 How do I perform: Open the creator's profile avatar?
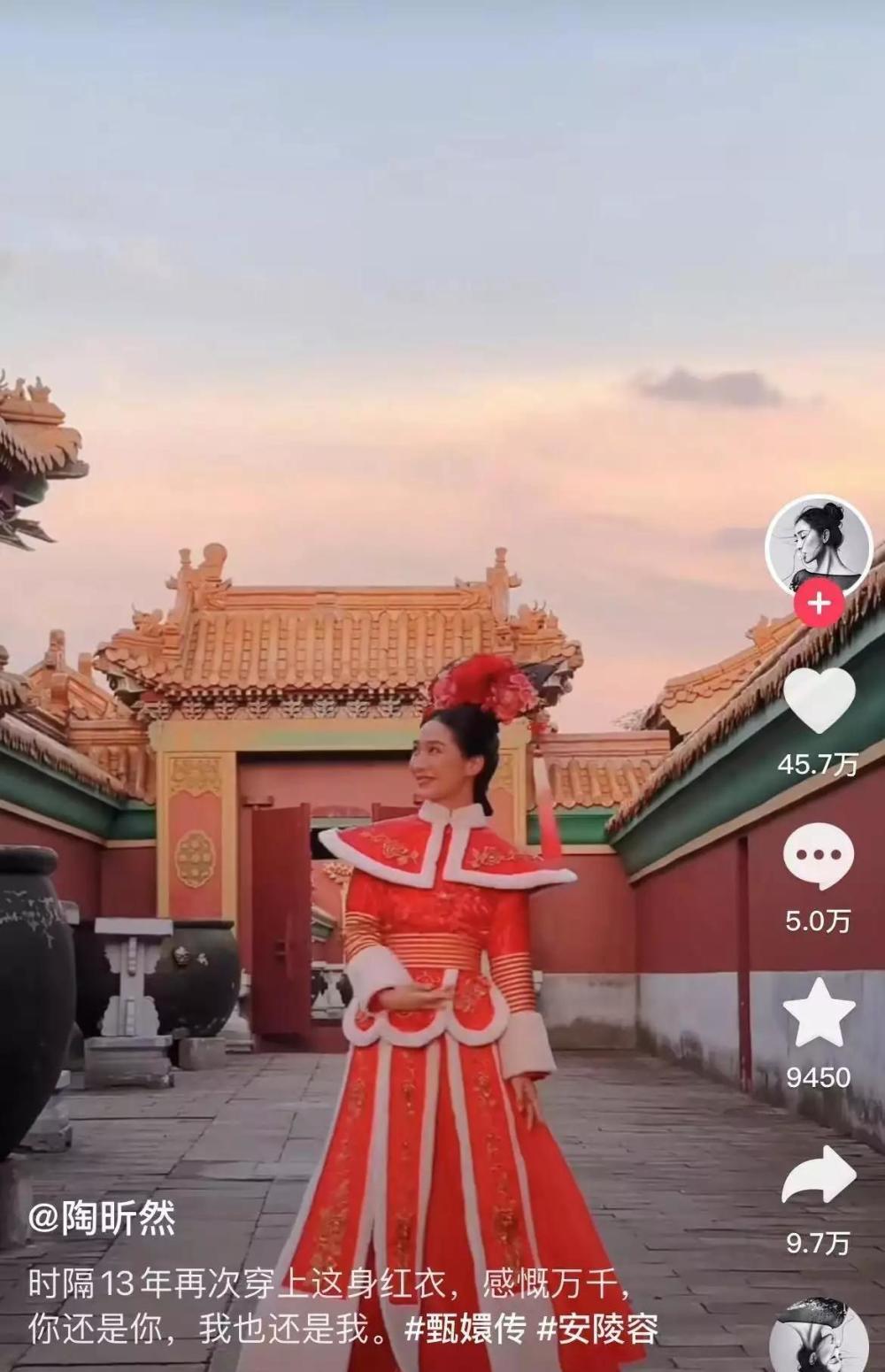coord(819,543)
